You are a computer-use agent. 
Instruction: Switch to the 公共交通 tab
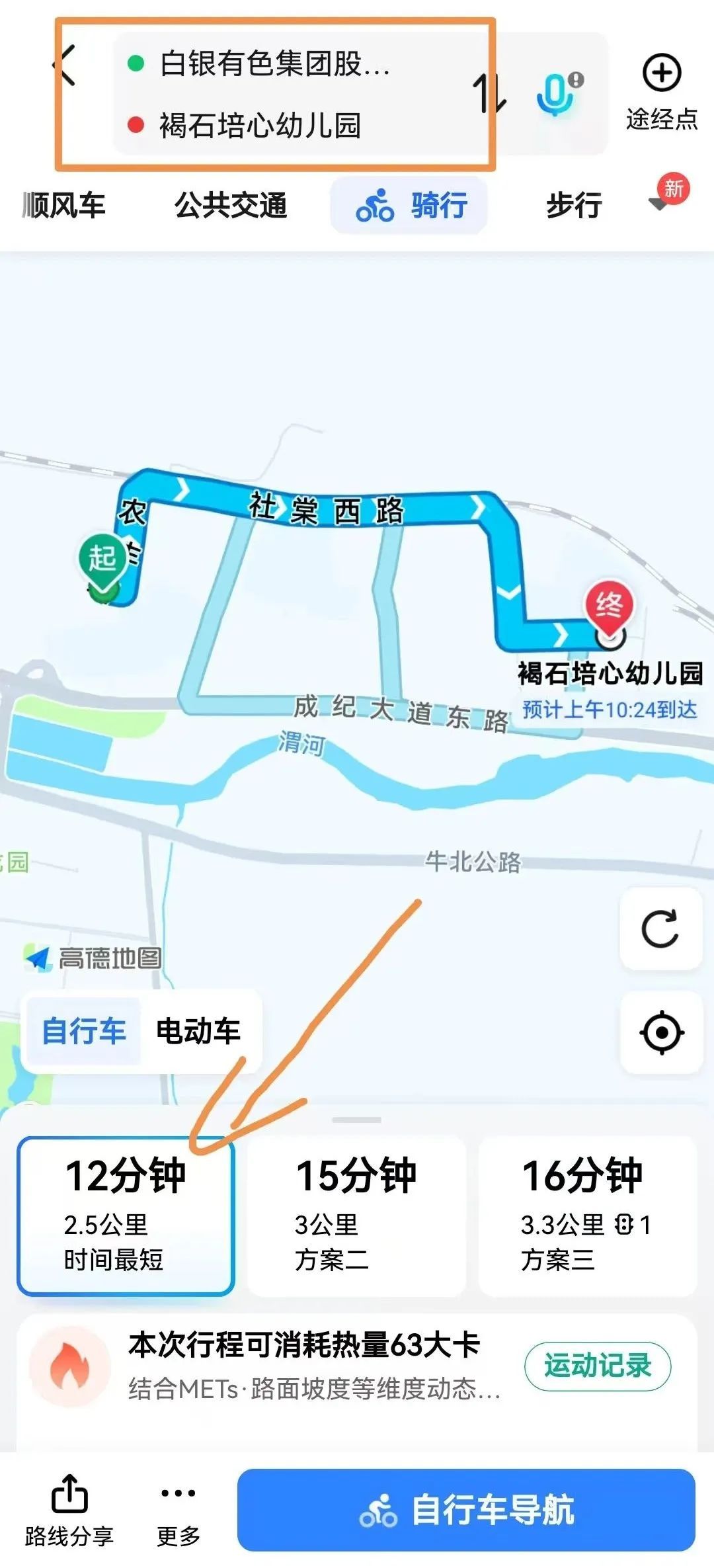pyautogui.click(x=231, y=205)
